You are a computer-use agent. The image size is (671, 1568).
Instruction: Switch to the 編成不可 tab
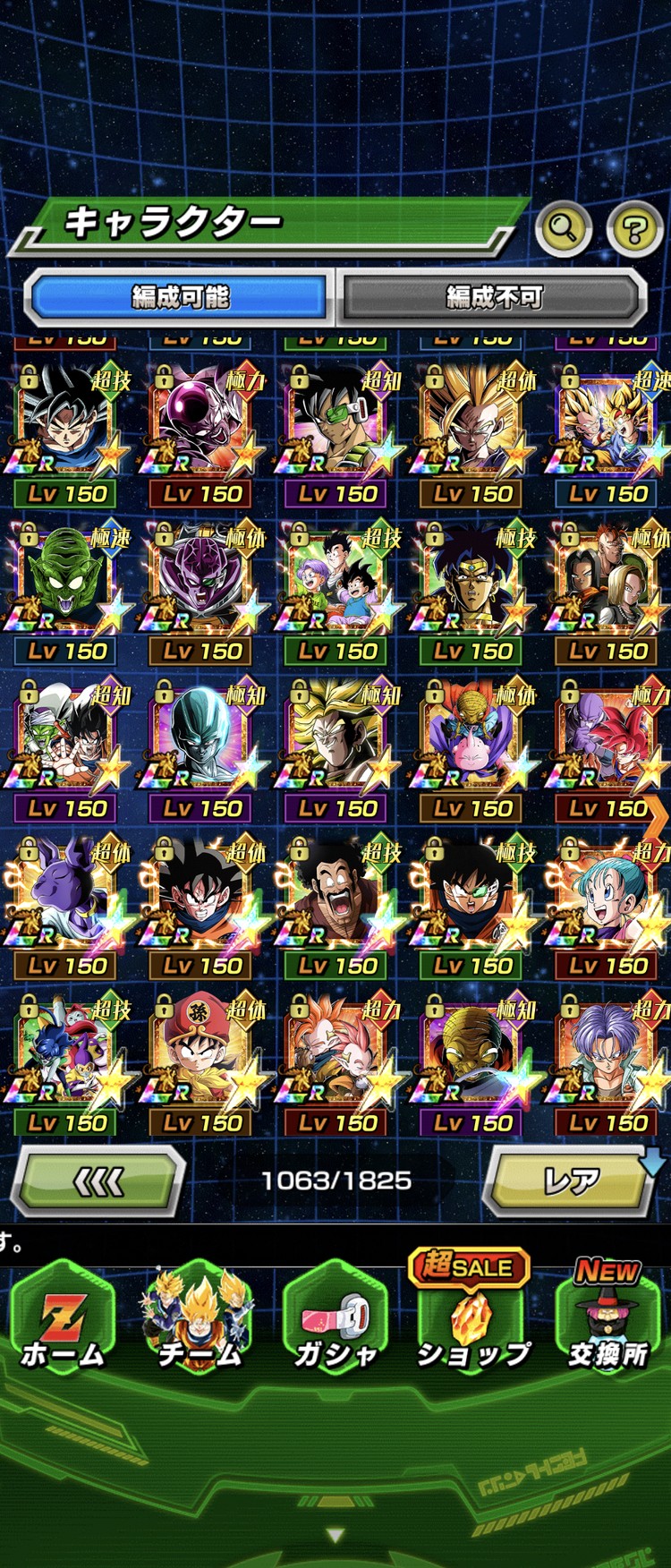[493, 297]
